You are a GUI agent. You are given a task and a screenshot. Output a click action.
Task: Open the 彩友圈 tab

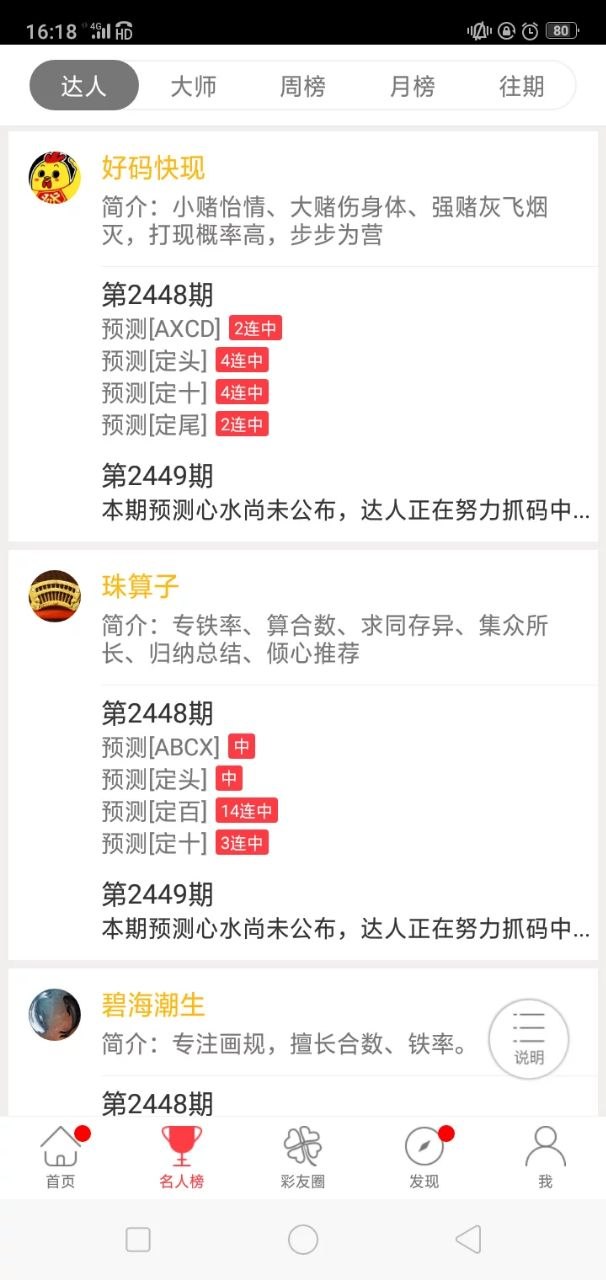(x=302, y=1157)
